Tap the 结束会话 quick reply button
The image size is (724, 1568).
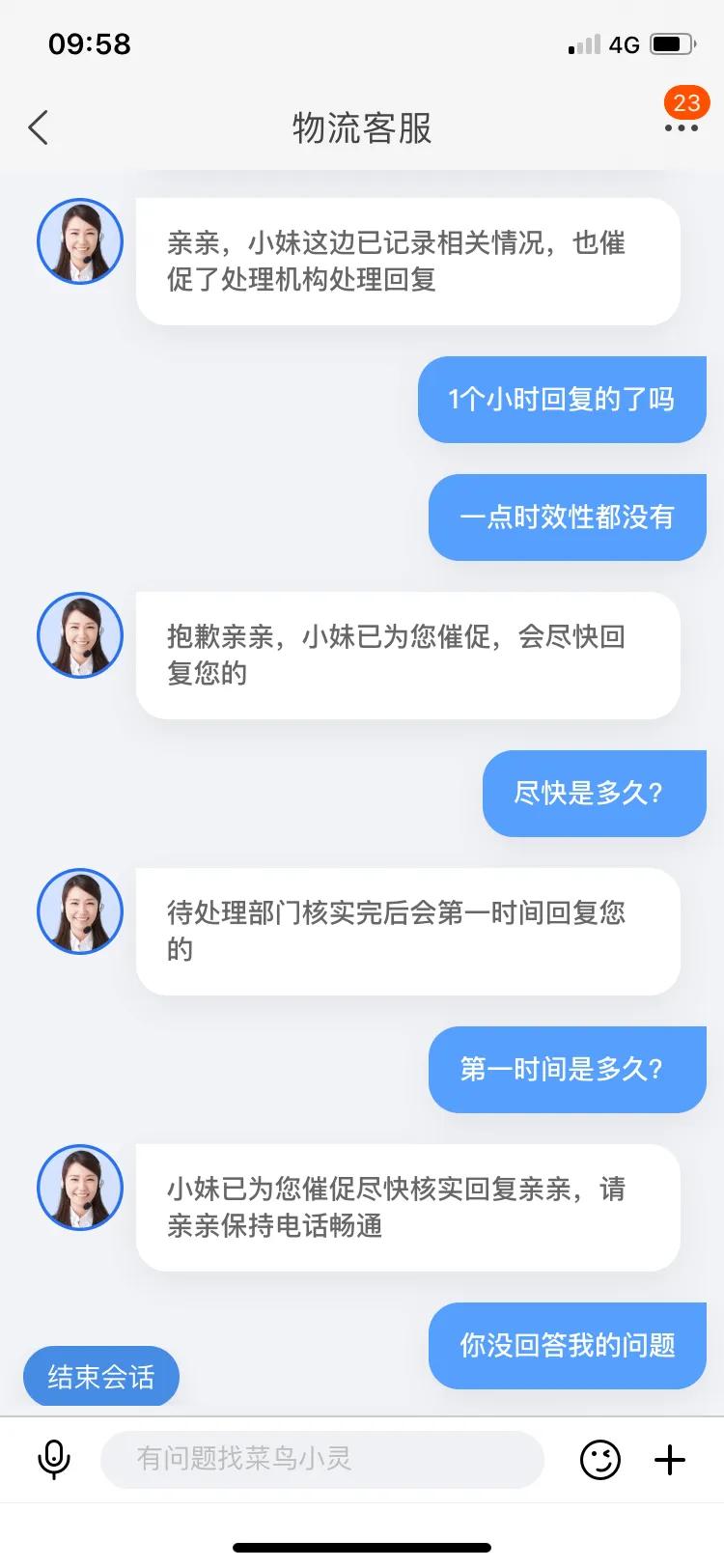pos(100,1377)
